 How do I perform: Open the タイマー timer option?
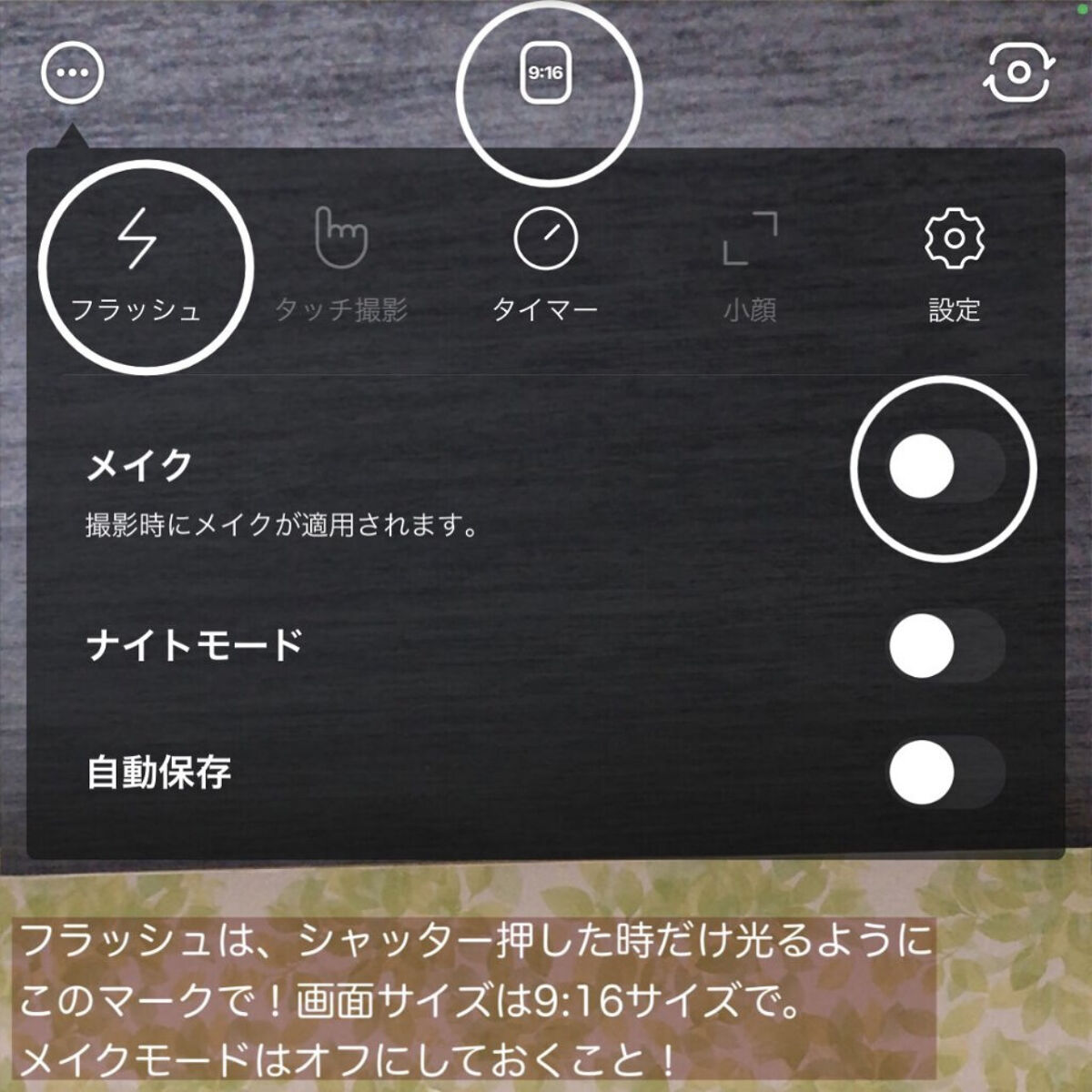pyautogui.click(x=545, y=264)
